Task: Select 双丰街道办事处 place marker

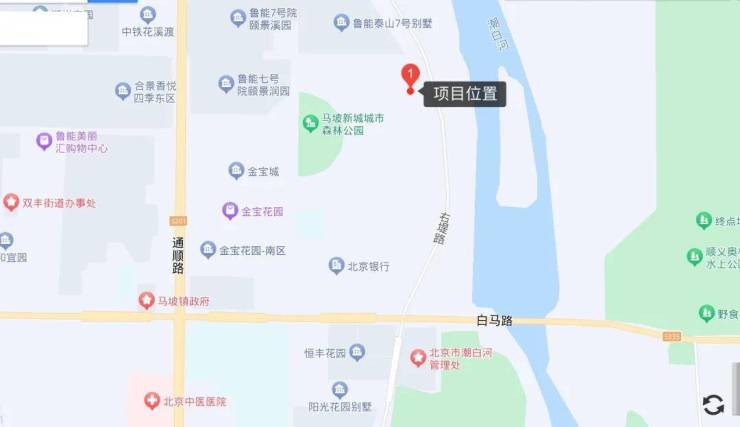Action: (11, 203)
